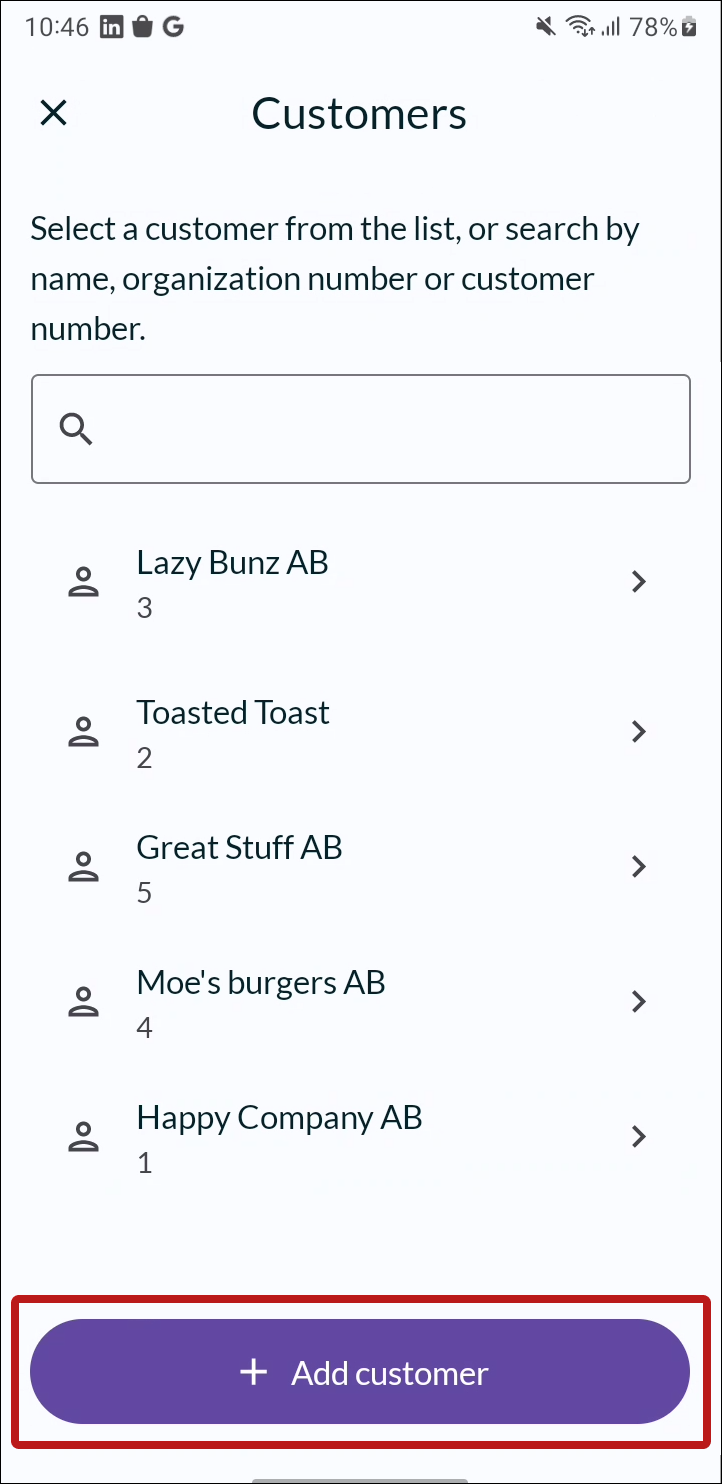The image size is (722, 1484).
Task: Close the Customers screen
Action: tap(53, 113)
